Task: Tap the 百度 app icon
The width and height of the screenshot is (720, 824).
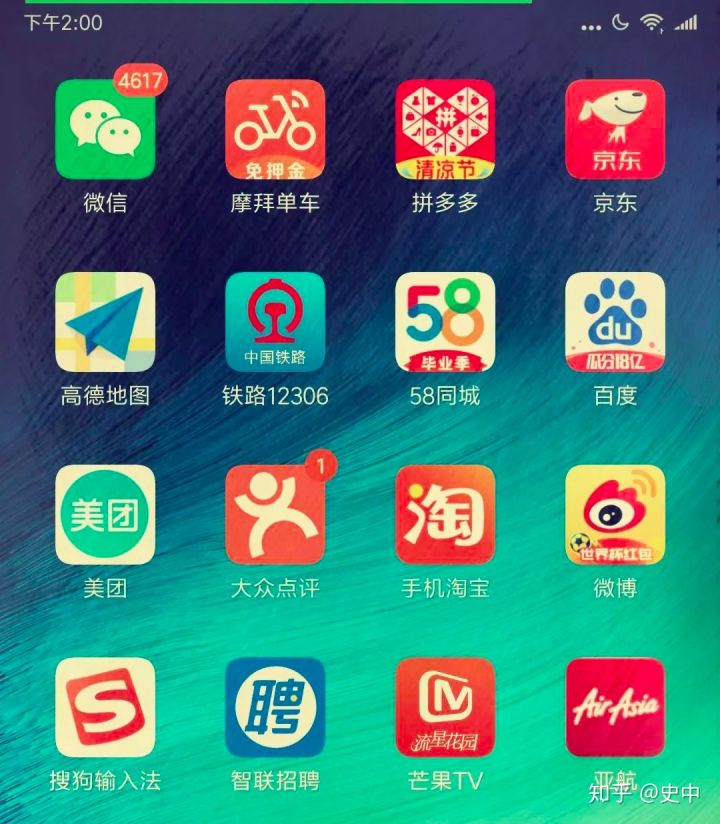Action: (615, 322)
